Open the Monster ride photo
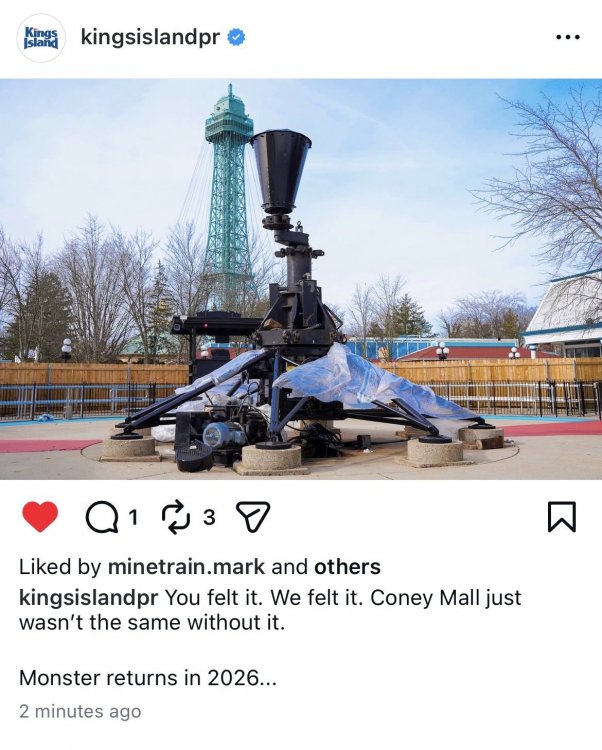Image resolution: width=602 pixels, height=750 pixels. (300, 280)
